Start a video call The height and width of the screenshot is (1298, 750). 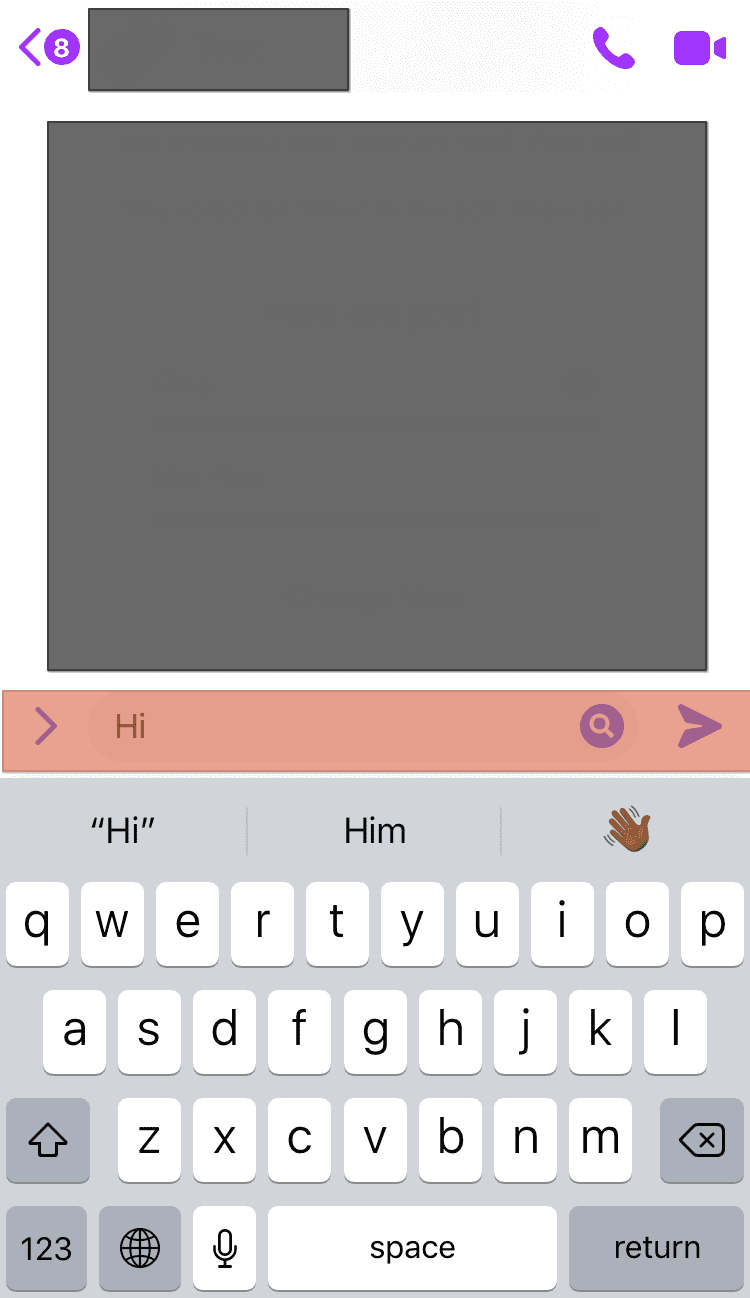tap(699, 48)
